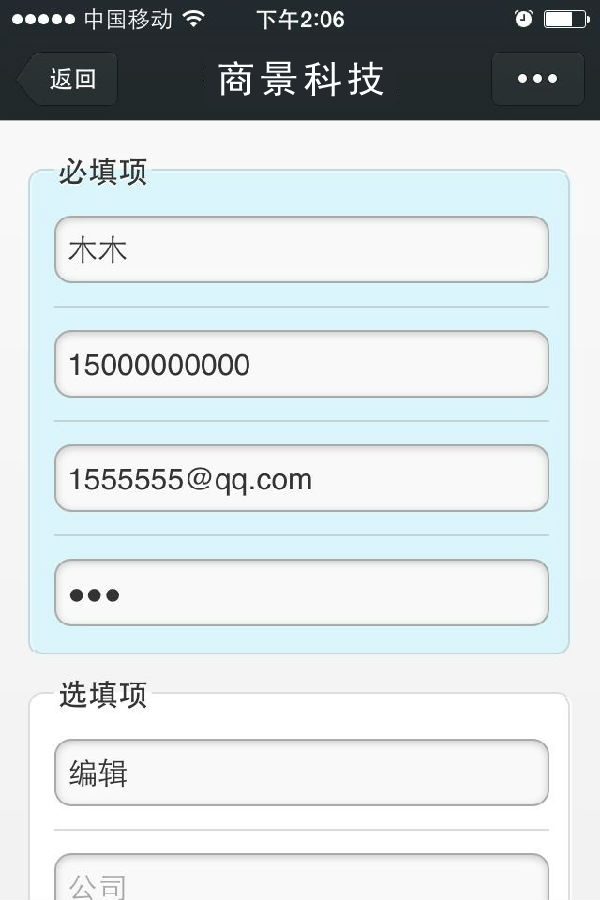Edit the name field containing 木木
600x900 pixels.
pos(301,250)
